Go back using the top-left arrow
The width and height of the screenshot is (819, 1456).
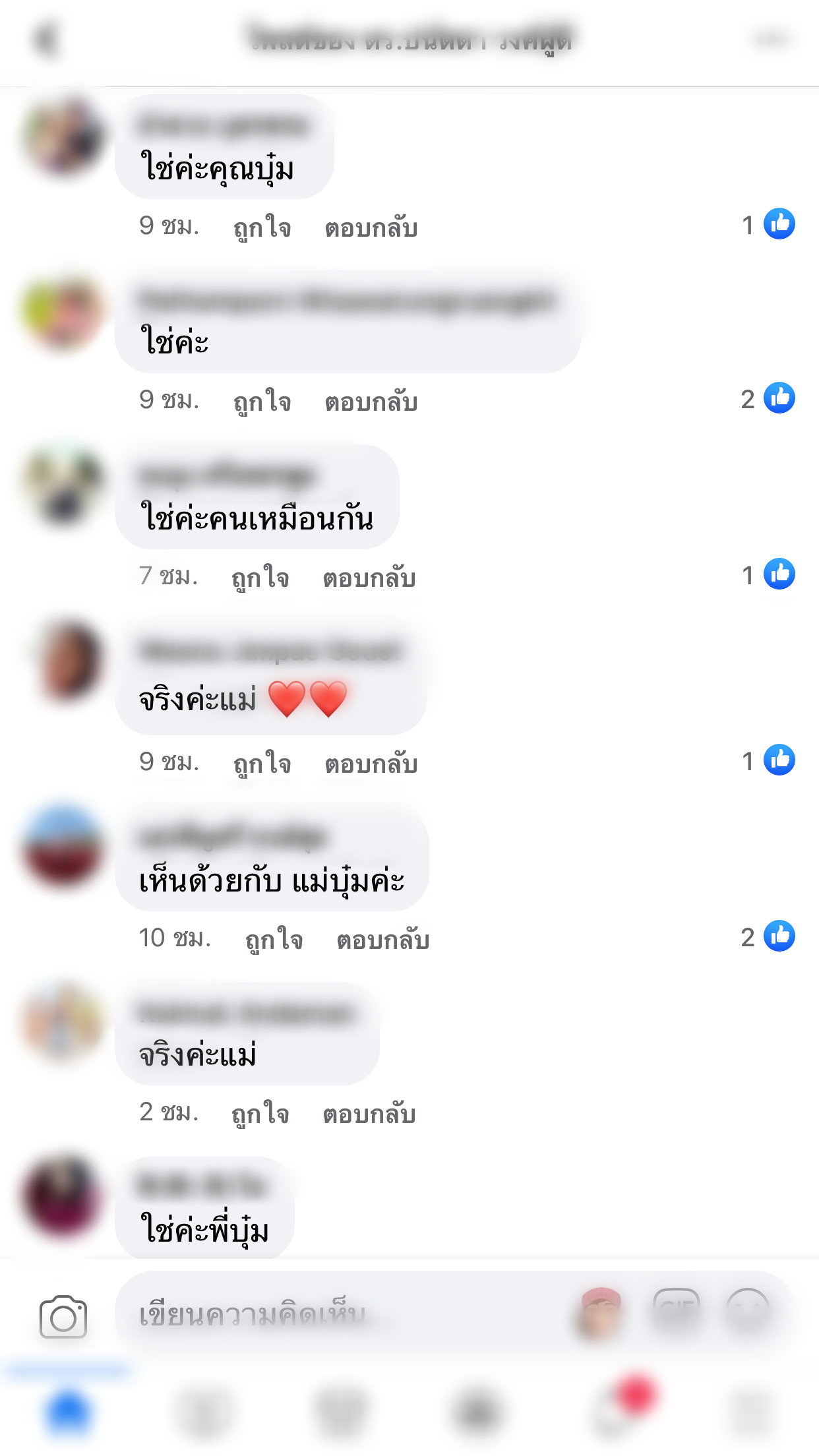pos(46,40)
